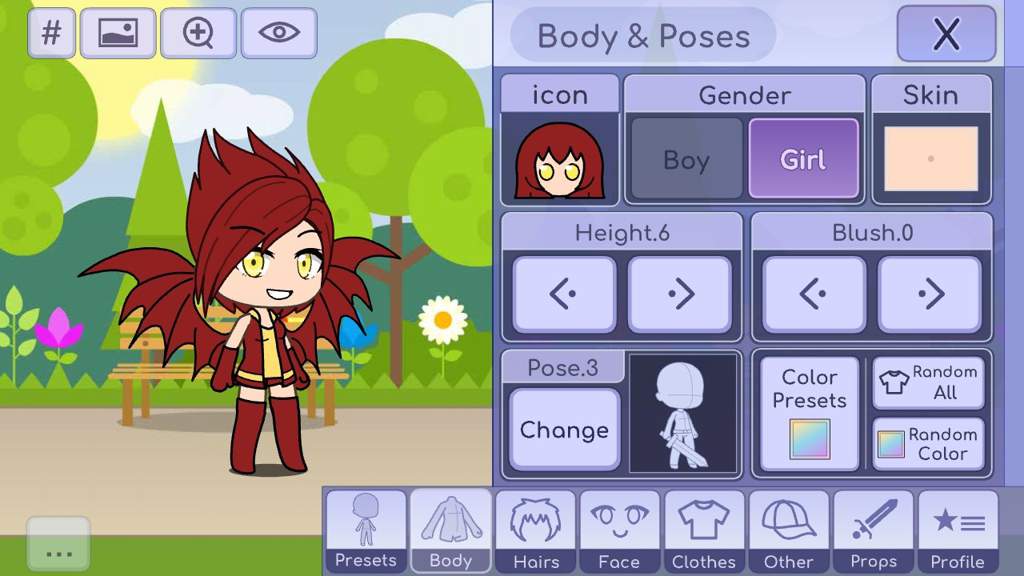Toggle the eye visibility icon

point(279,33)
